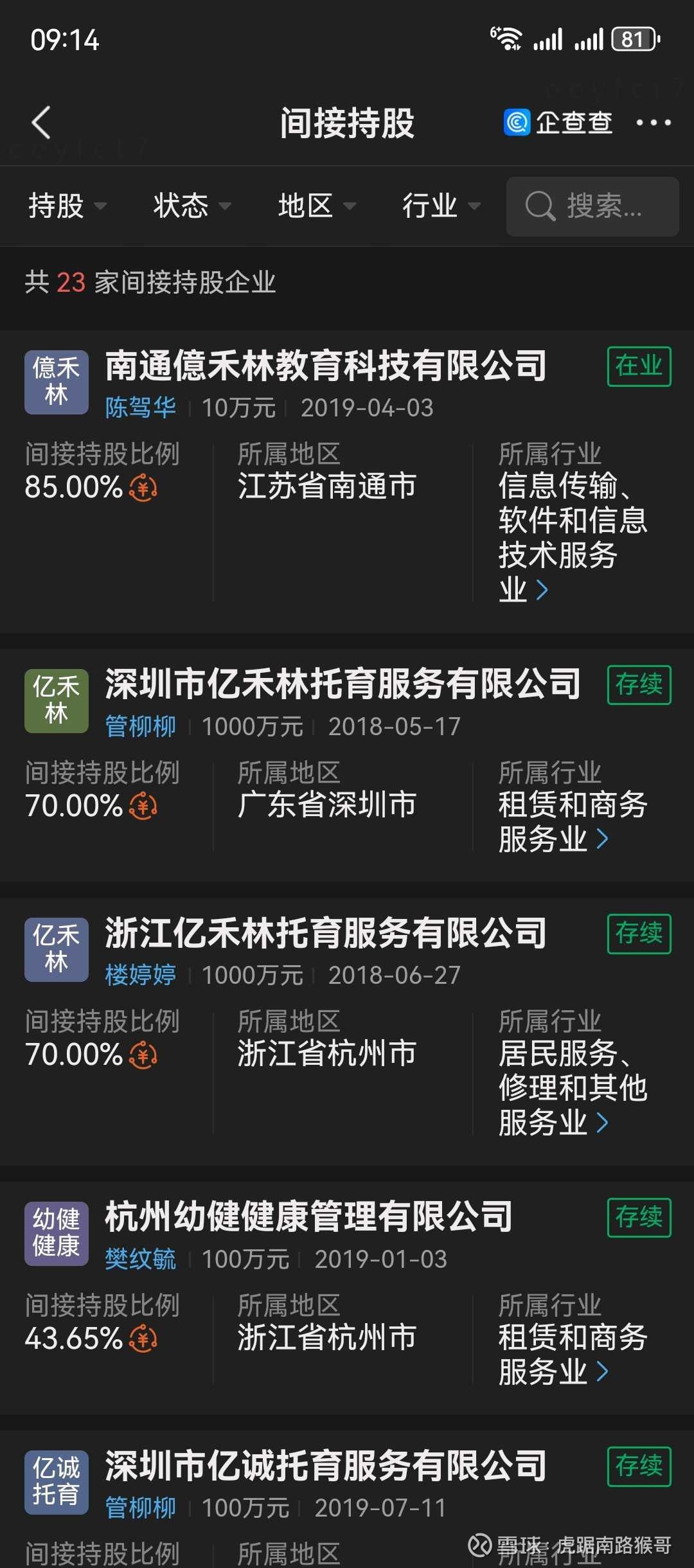The width and height of the screenshot is (694, 1568).
Task: Open the 行业 filter dropdown
Action: [441, 206]
